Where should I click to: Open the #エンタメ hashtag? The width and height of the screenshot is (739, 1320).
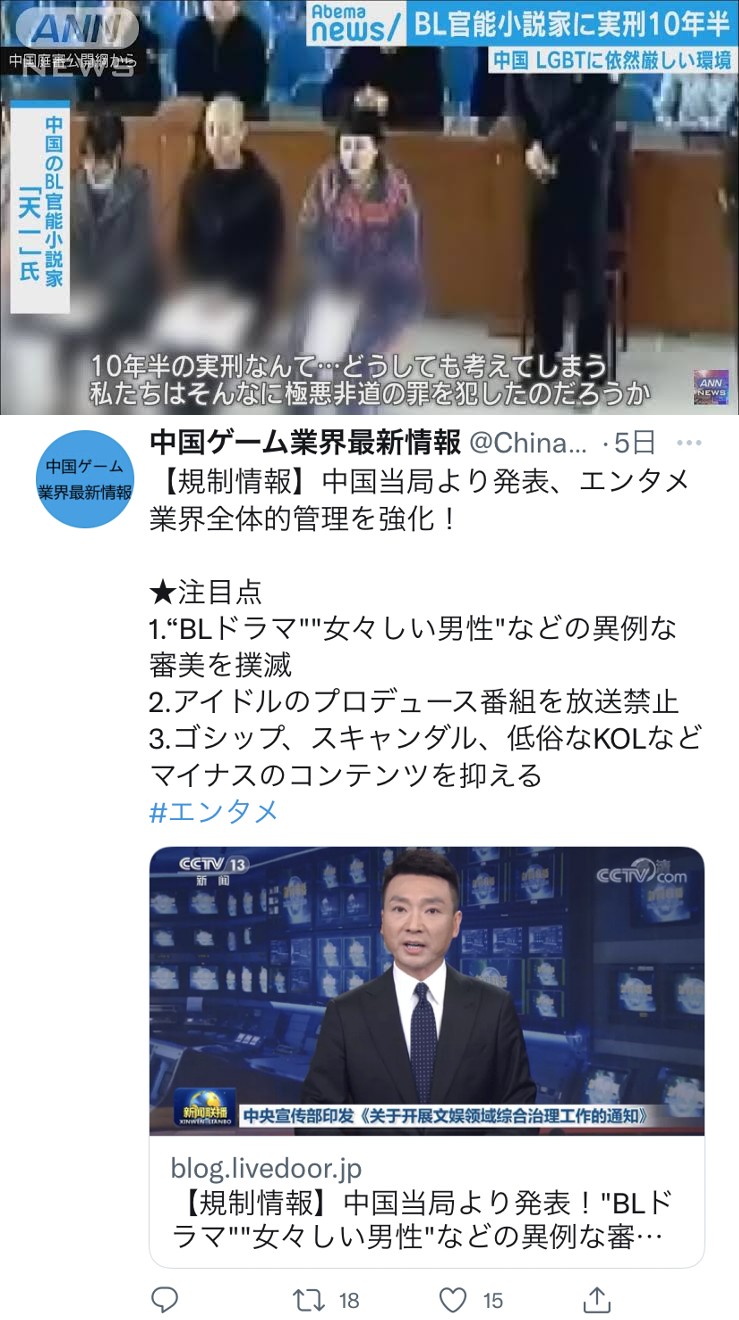pos(214,812)
